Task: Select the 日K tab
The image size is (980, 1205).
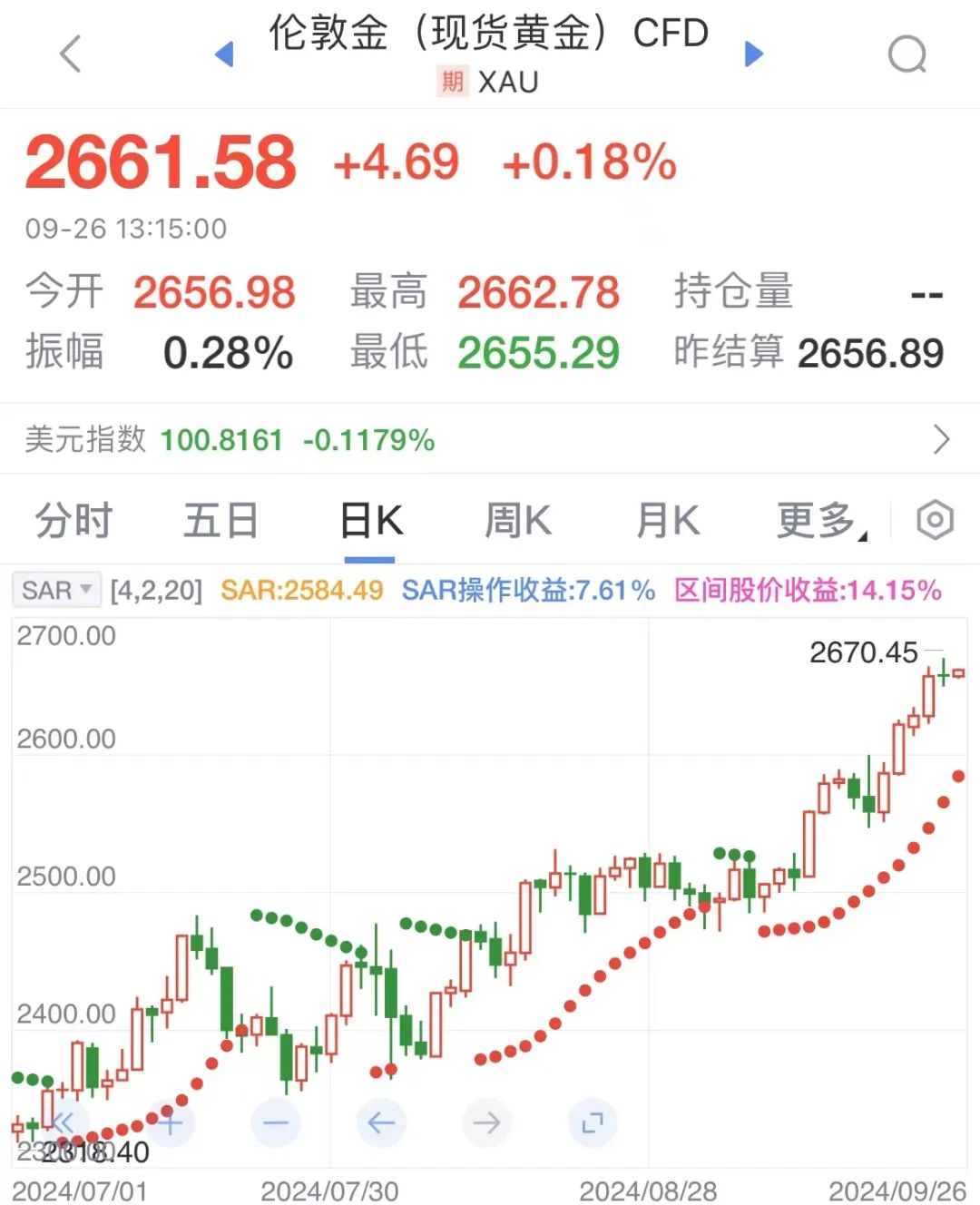Action: 370,522
